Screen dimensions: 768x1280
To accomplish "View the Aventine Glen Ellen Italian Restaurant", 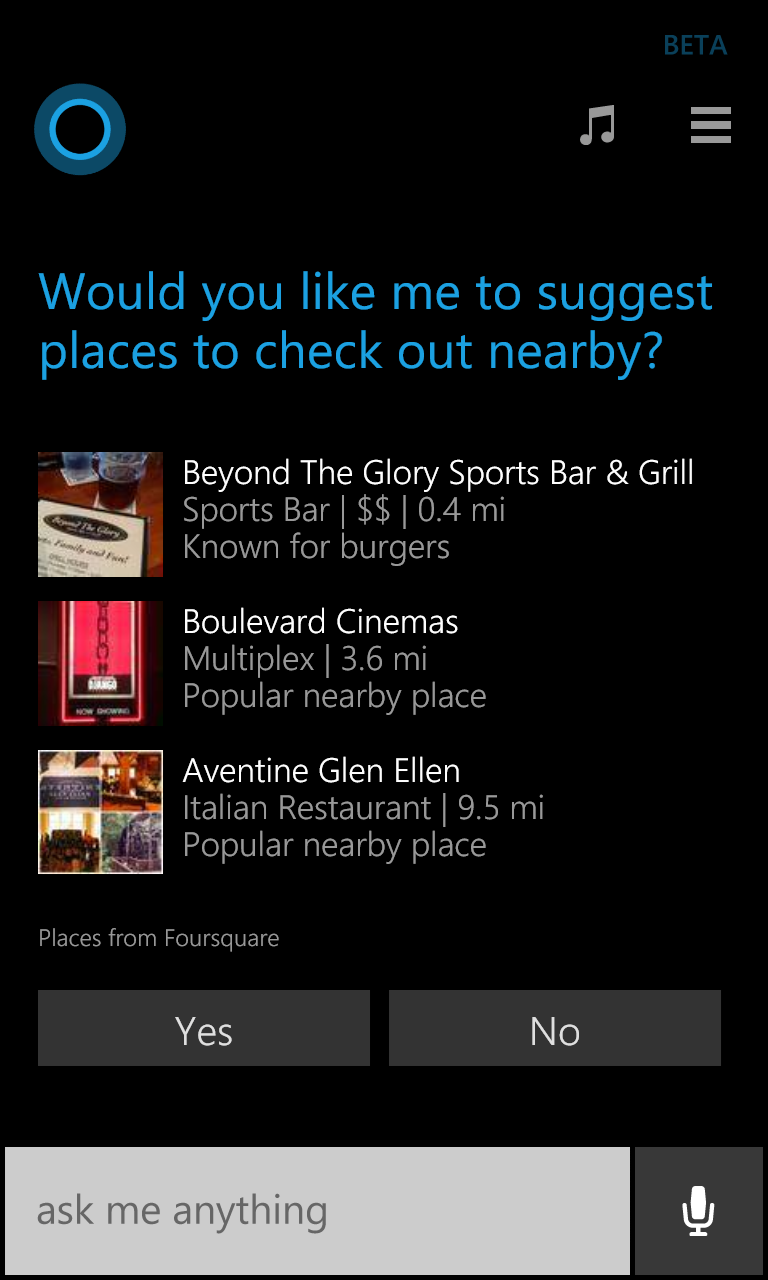I will click(321, 770).
